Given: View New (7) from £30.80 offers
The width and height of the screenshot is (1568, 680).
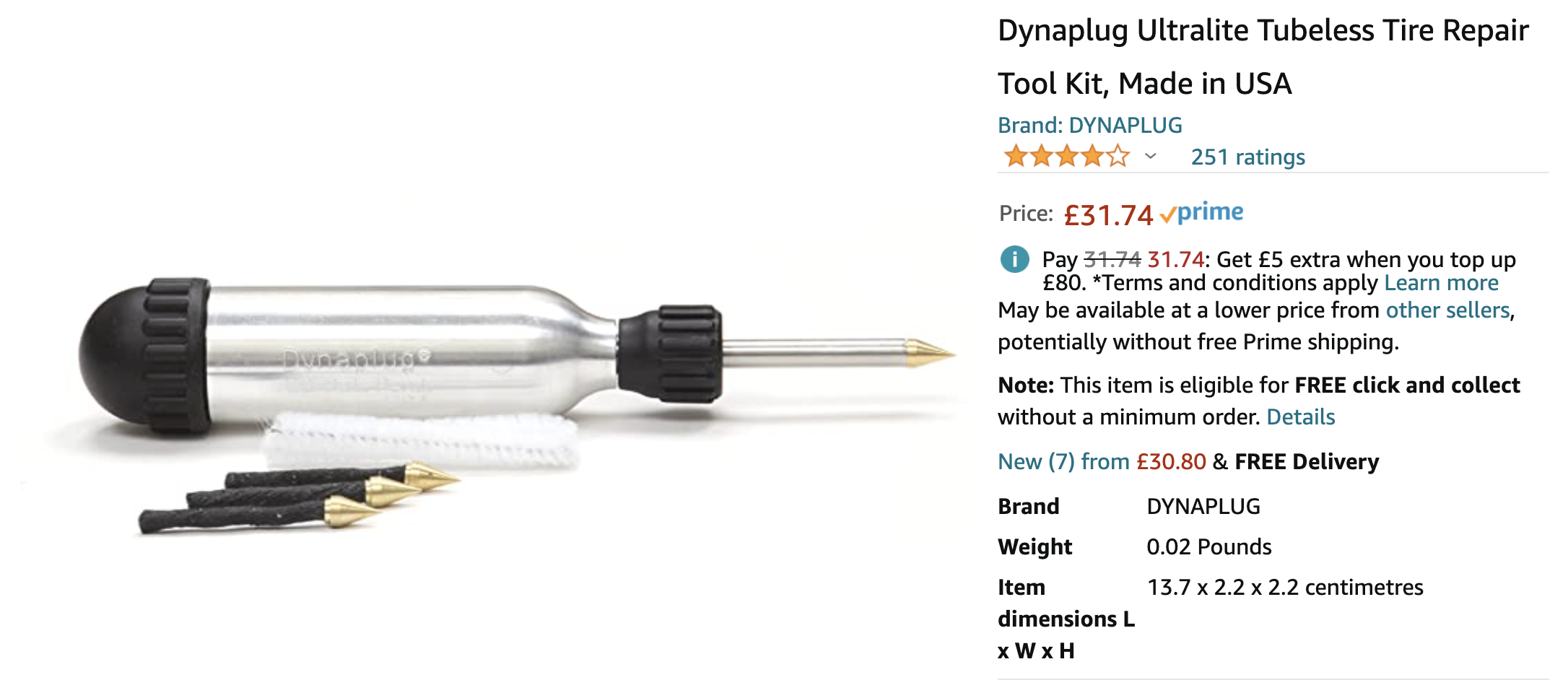Looking at the screenshot, I should [x=1102, y=462].
